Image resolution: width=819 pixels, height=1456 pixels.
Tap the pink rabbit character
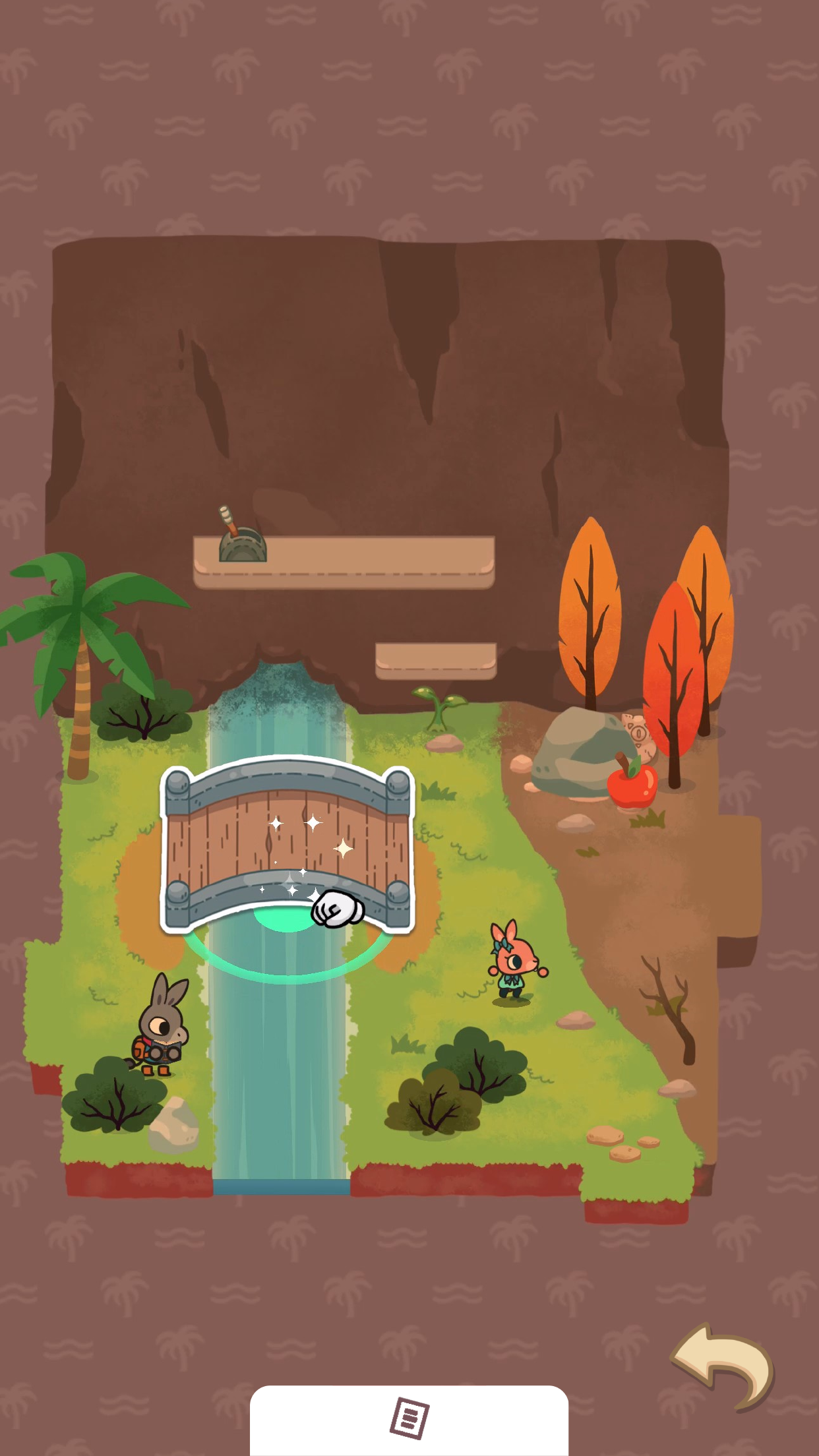coord(514,965)
